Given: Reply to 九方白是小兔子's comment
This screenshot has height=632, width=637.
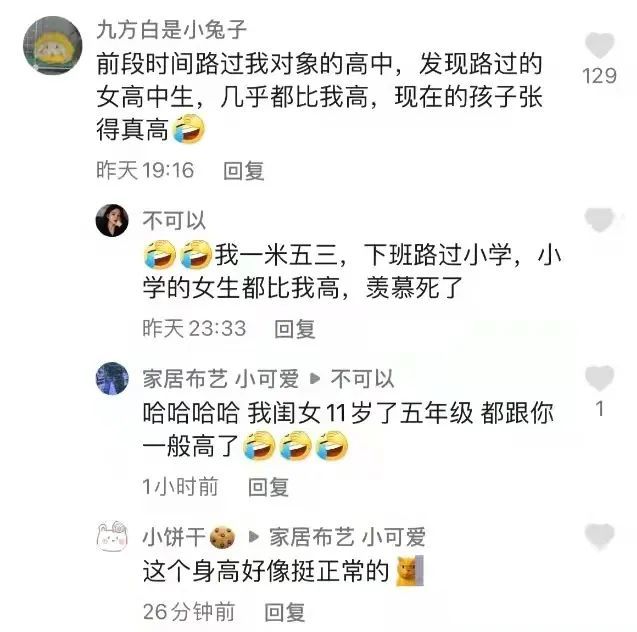Looking at the screenshot, I should [x=243, y=170].
